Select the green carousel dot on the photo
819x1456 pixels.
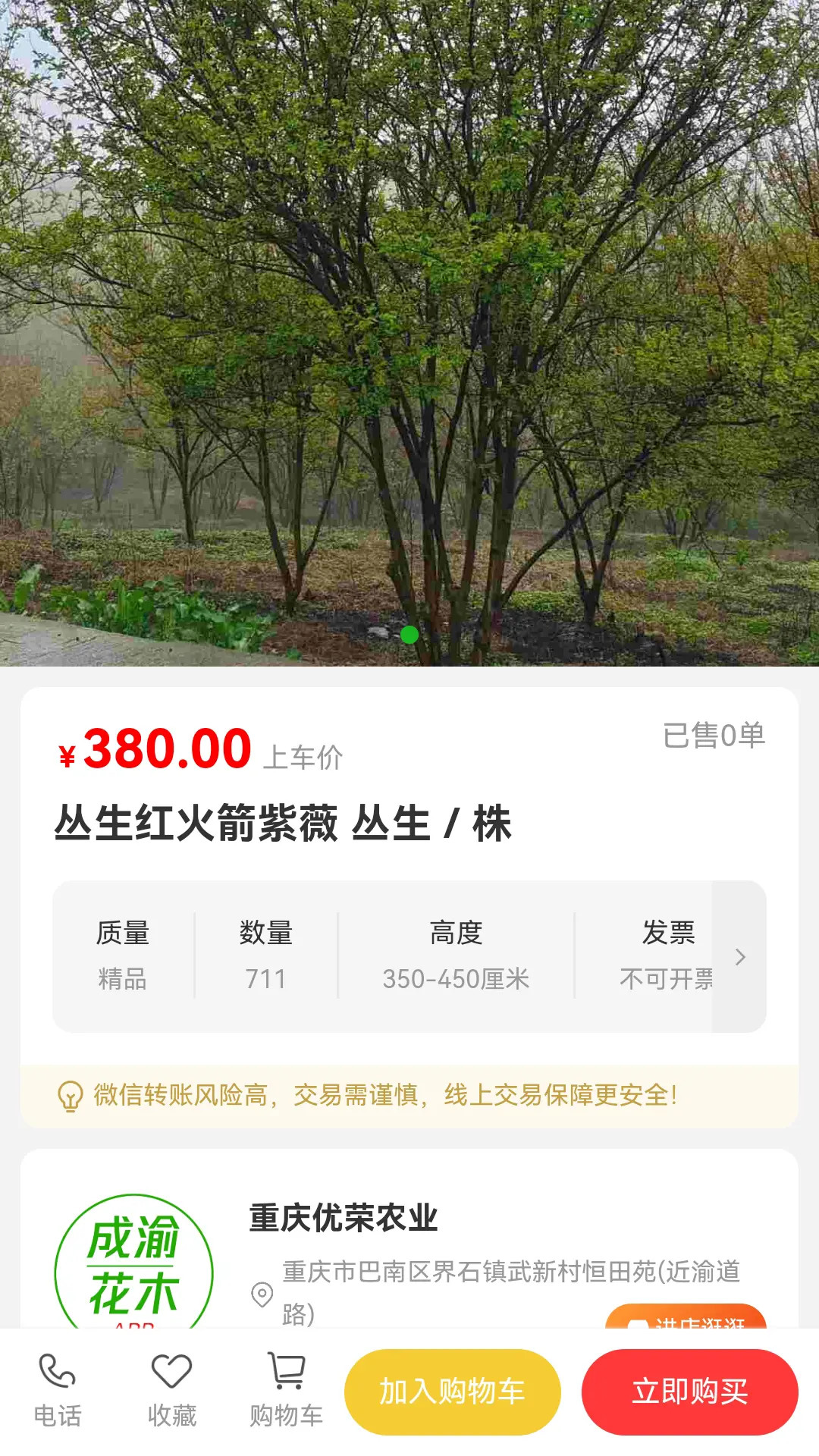(409, 635)
